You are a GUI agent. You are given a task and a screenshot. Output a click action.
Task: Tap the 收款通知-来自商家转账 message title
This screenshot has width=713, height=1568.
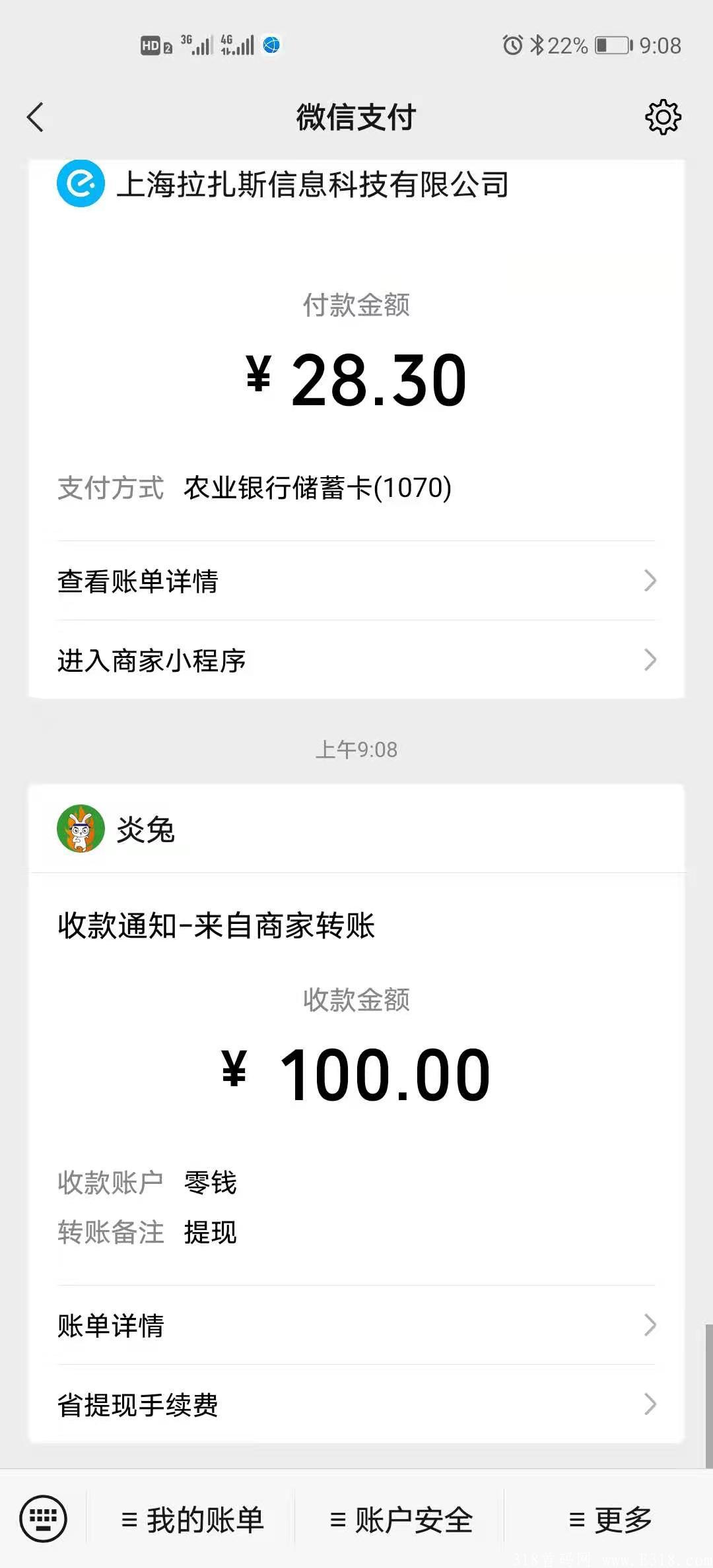click(218, 927)
